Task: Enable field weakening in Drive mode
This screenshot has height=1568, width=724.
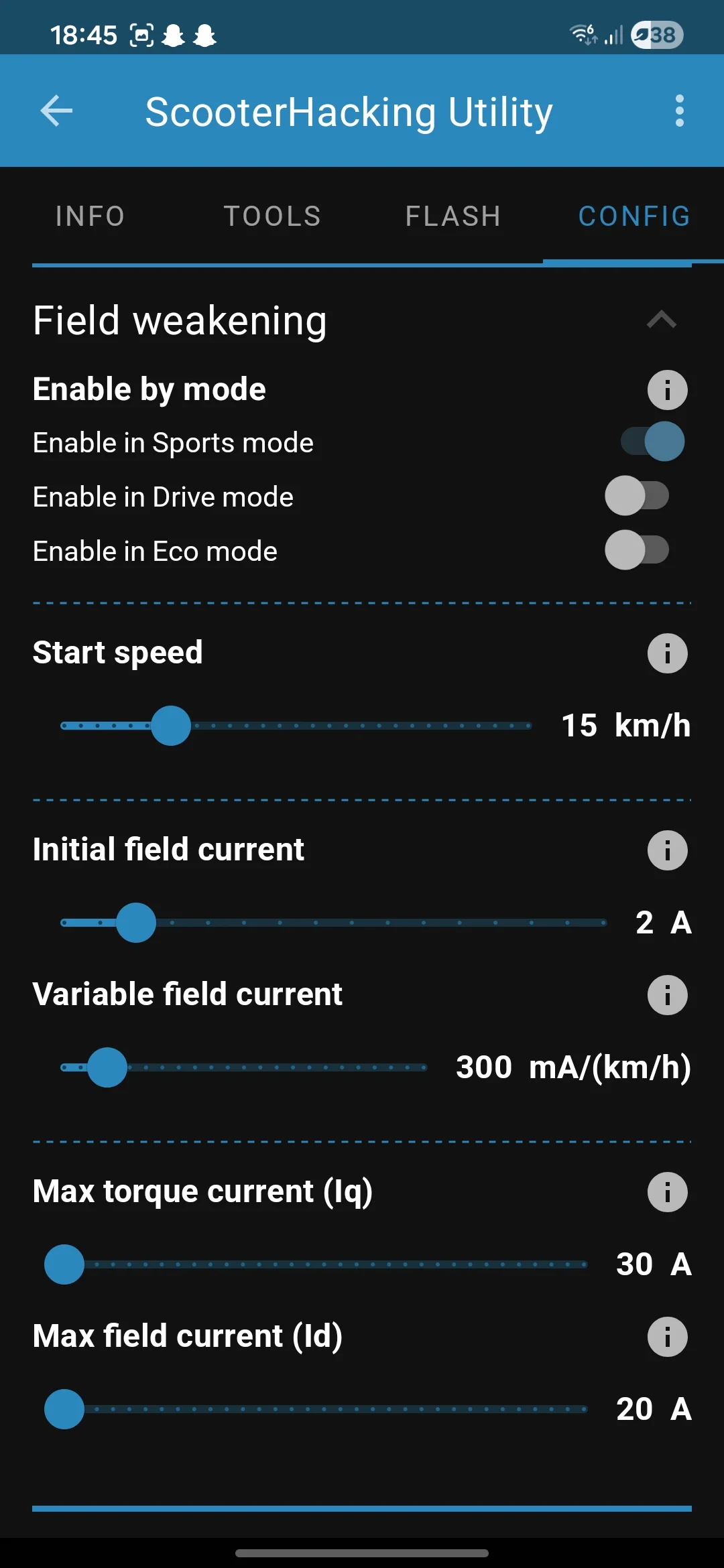Action: (637, 496)
